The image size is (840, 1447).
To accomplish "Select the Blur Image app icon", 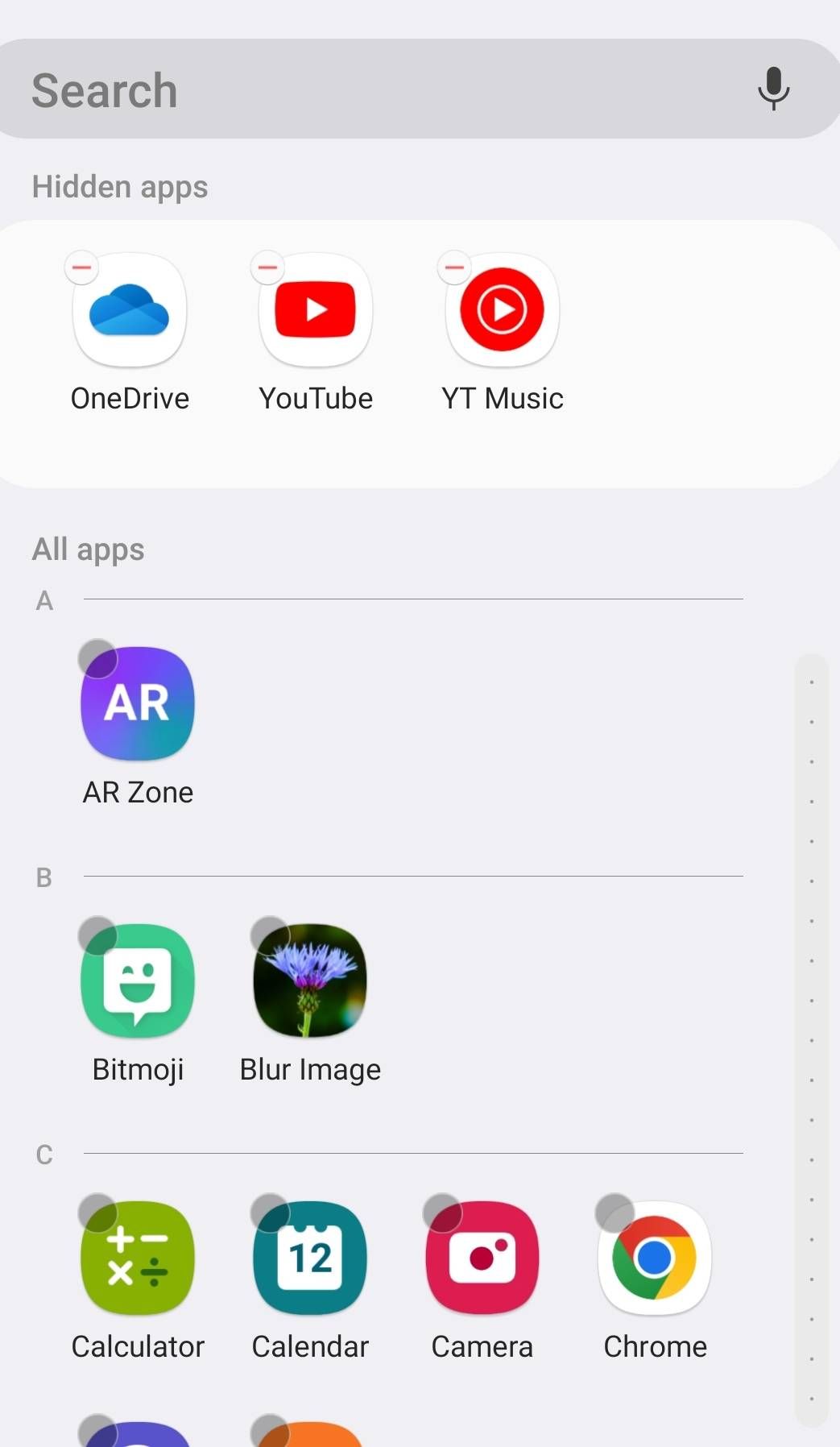I will [x=309, y=981].
